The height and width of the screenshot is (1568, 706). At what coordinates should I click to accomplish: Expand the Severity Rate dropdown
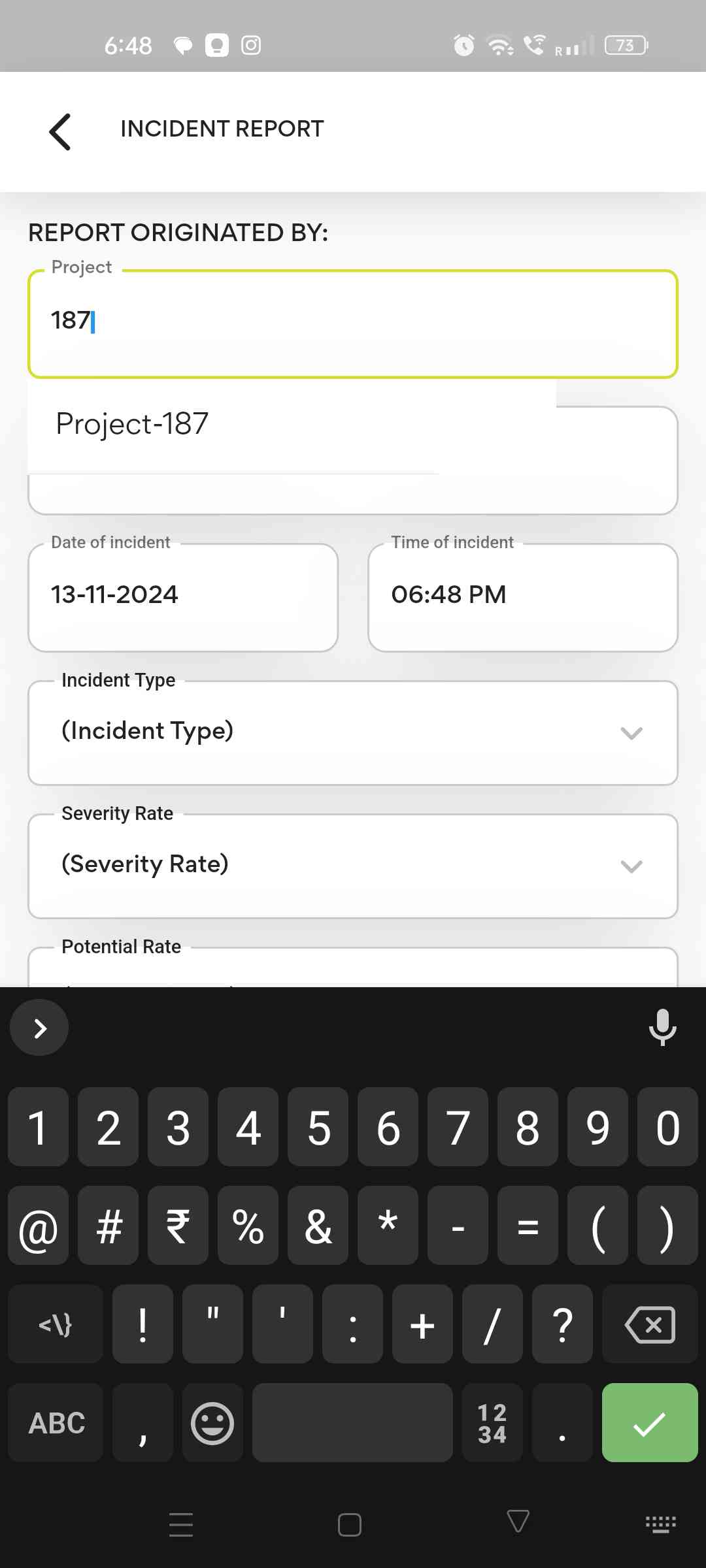coord(353,866)
